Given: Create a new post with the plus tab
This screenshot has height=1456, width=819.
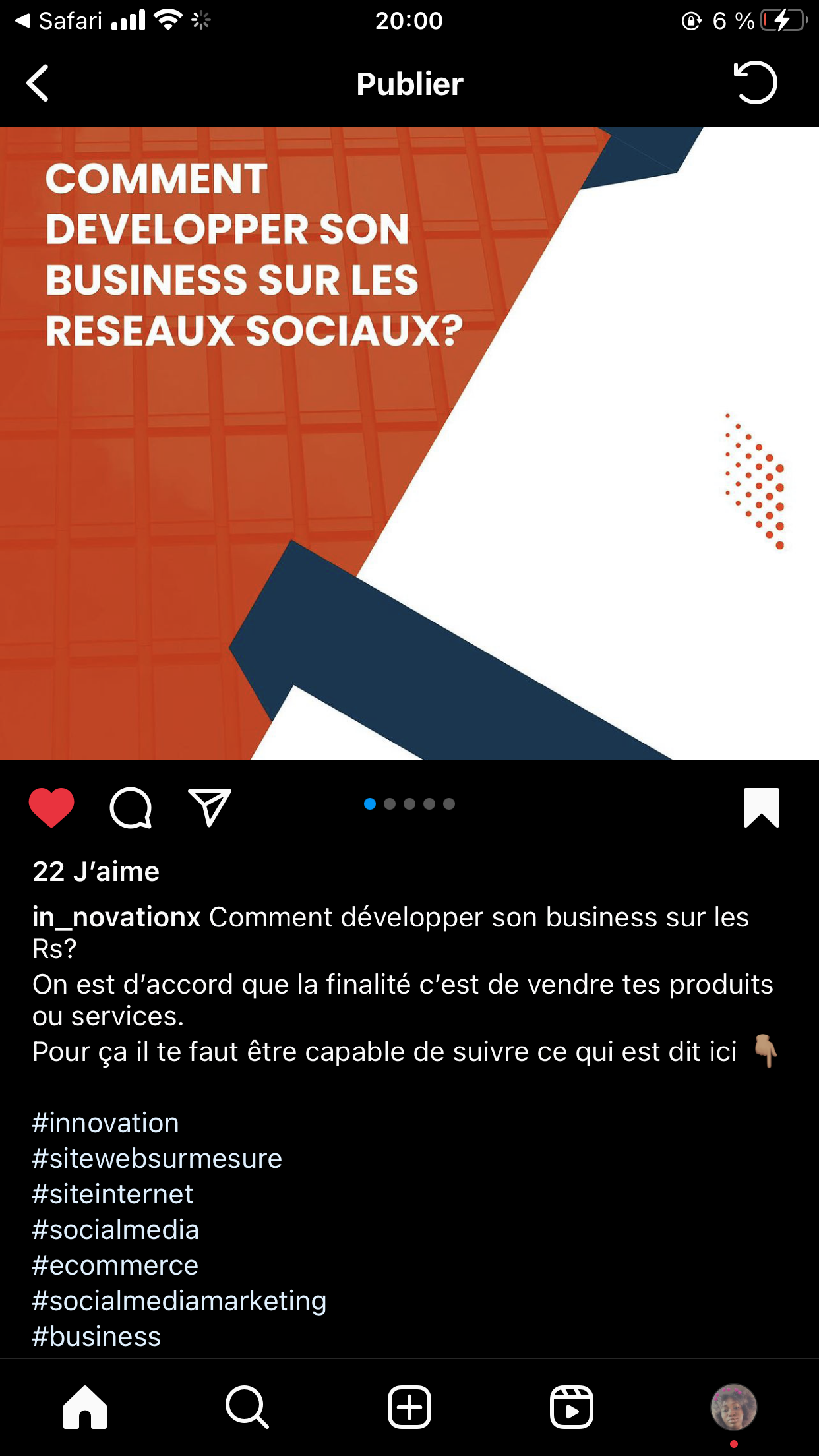Looking at the screenshot, I should (409, 1407).
